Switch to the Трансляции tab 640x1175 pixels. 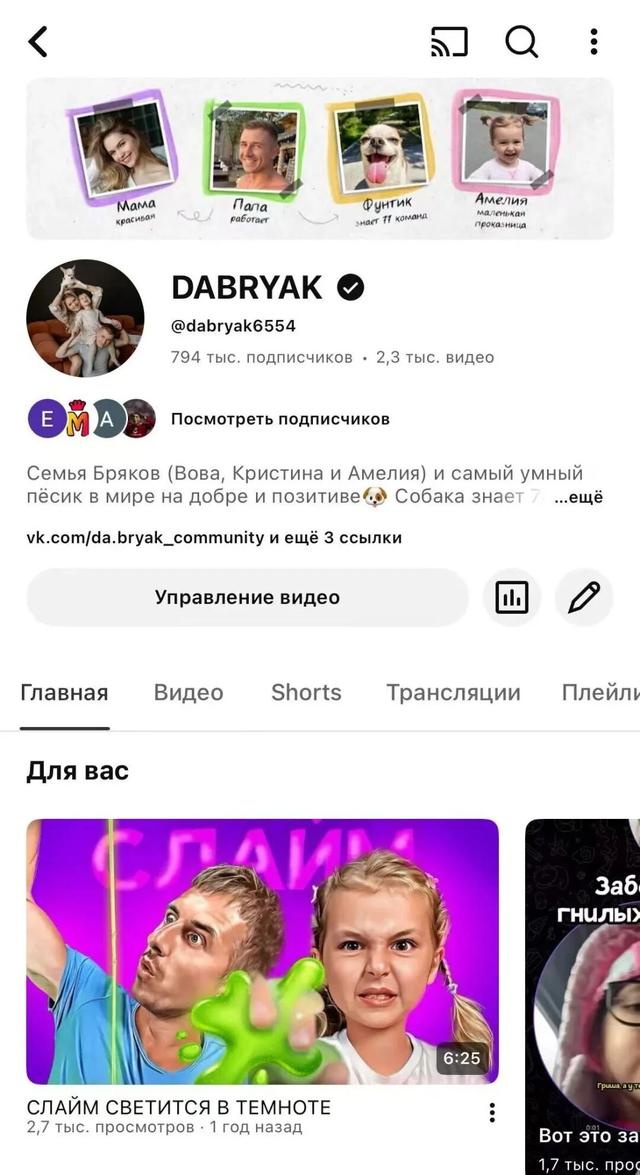pyautogui.click(x=453, y=693)
